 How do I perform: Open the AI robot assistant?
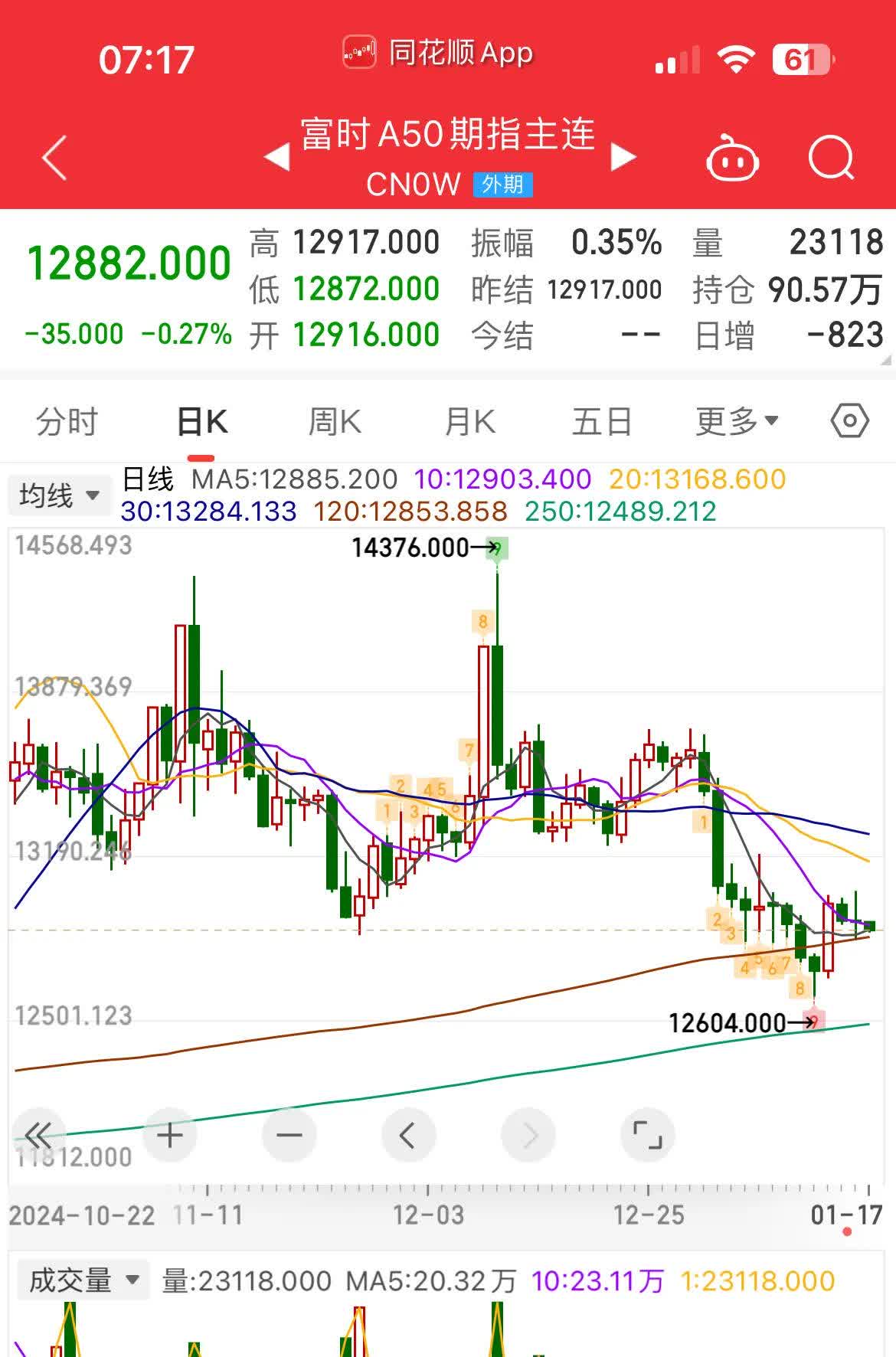tap(733, 159)
